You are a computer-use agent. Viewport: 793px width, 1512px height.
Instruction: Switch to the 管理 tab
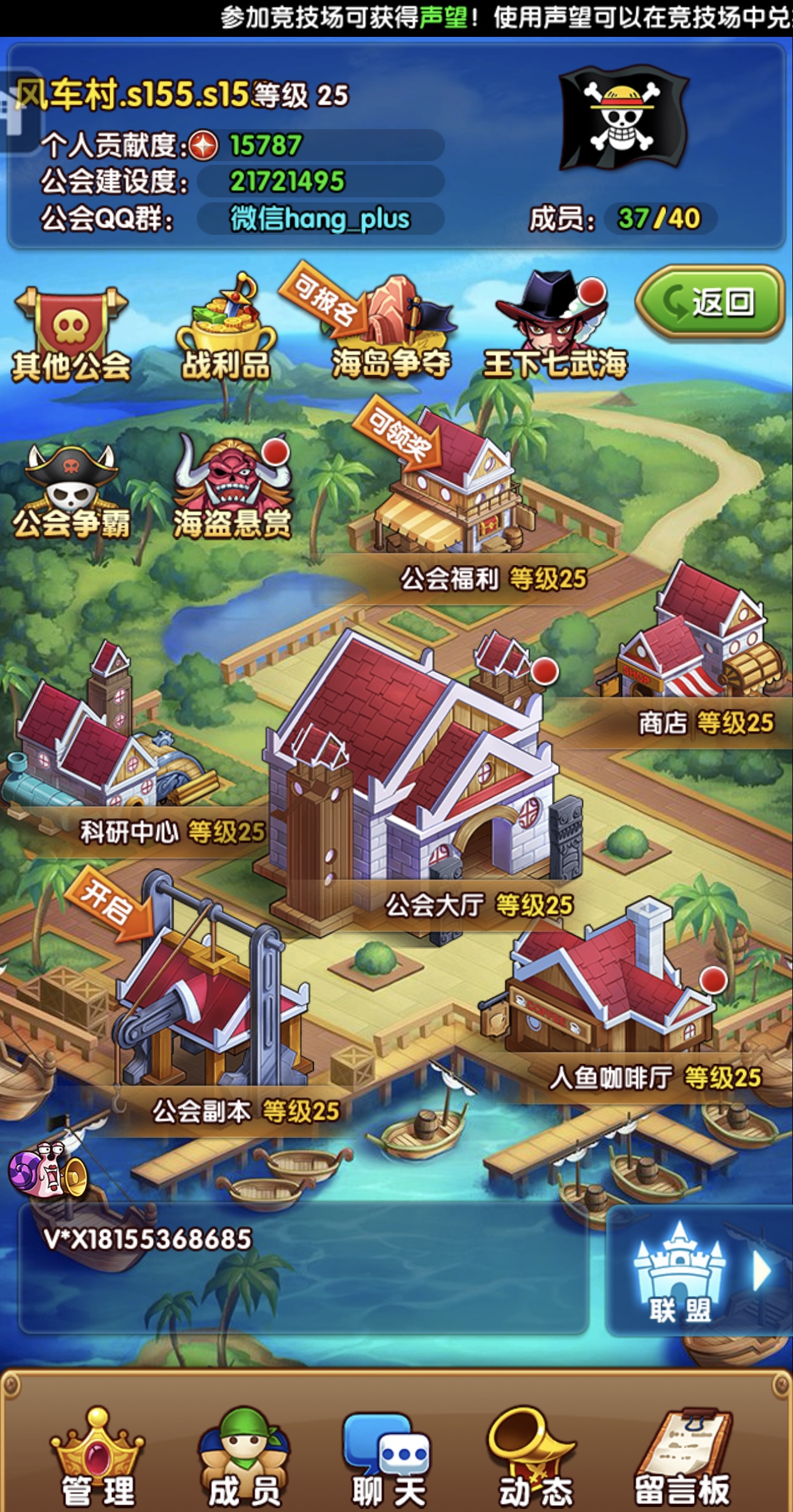[98, 1458]
